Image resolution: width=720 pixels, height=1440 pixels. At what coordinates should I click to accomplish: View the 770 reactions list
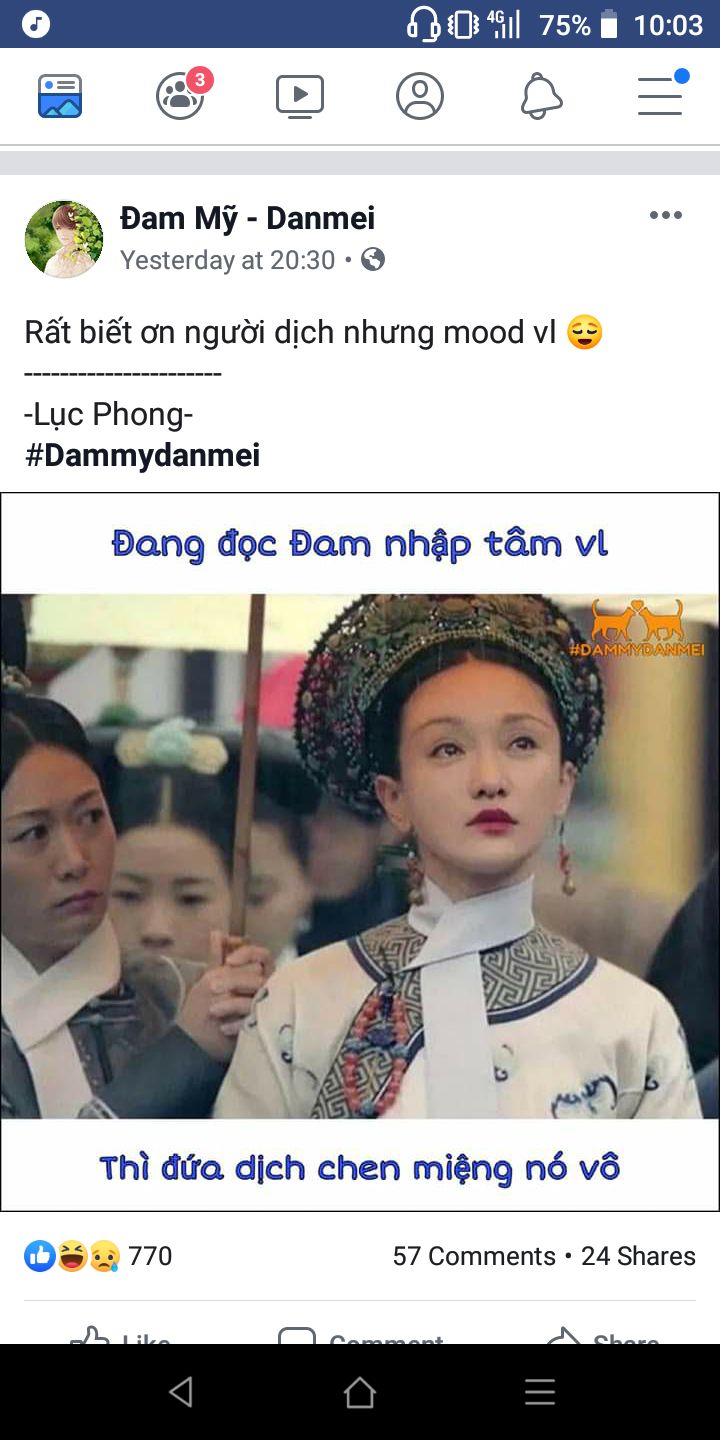[x=98, y=1256]
